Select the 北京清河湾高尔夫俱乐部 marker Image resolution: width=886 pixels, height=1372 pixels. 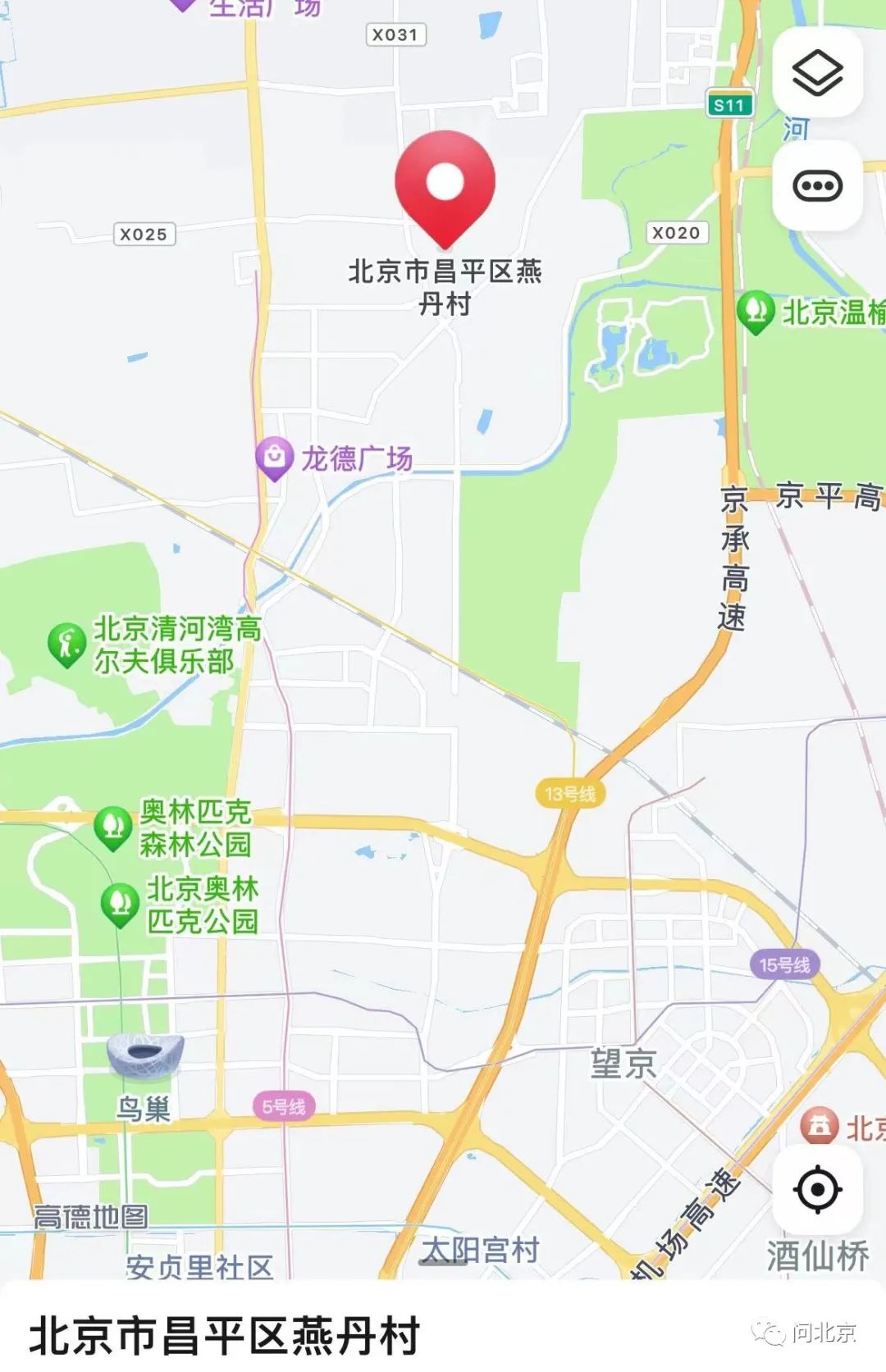pyautogui.click(x=66, y=645)
